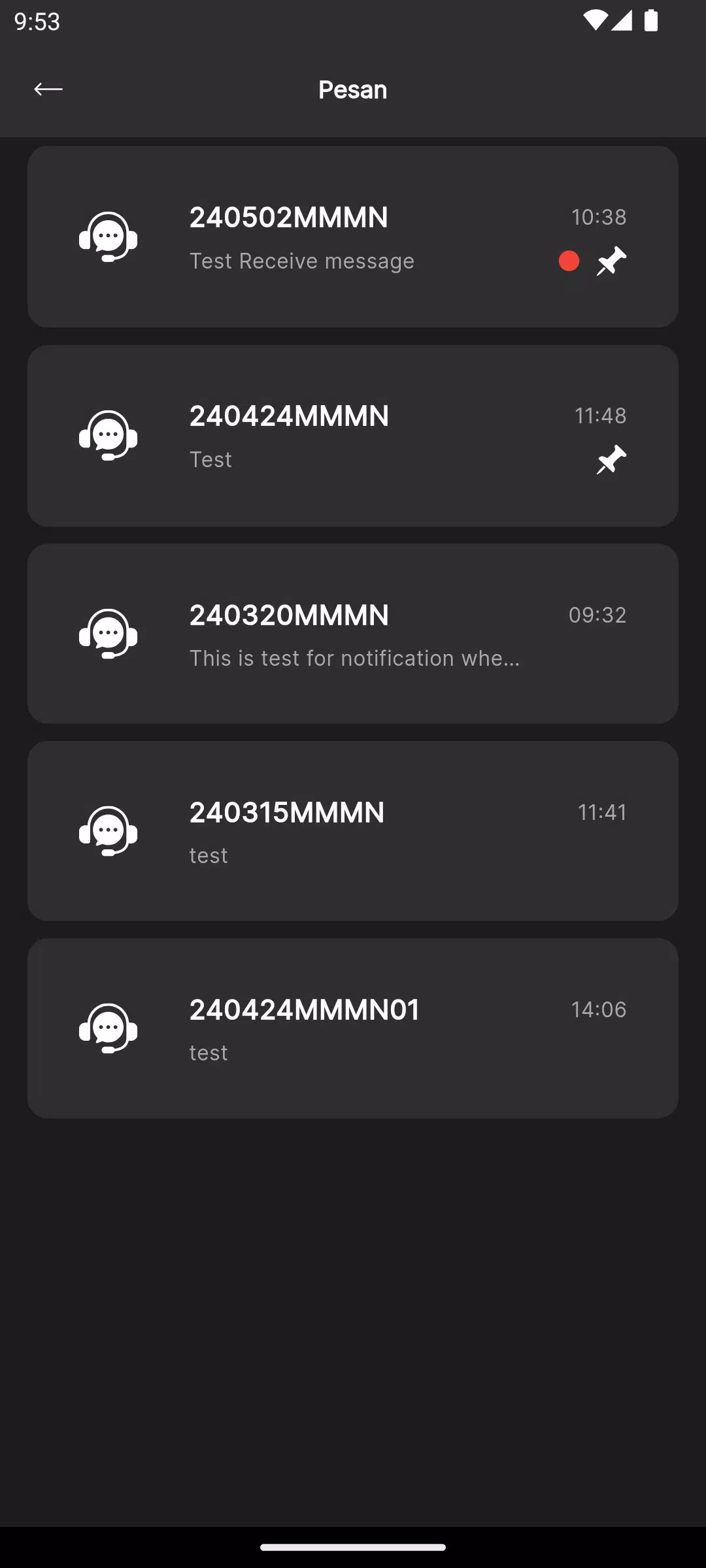This screenshot has height=1568, width=706.
Task: Tap the pin icon on the 11:48 thread
Action: 611,460
